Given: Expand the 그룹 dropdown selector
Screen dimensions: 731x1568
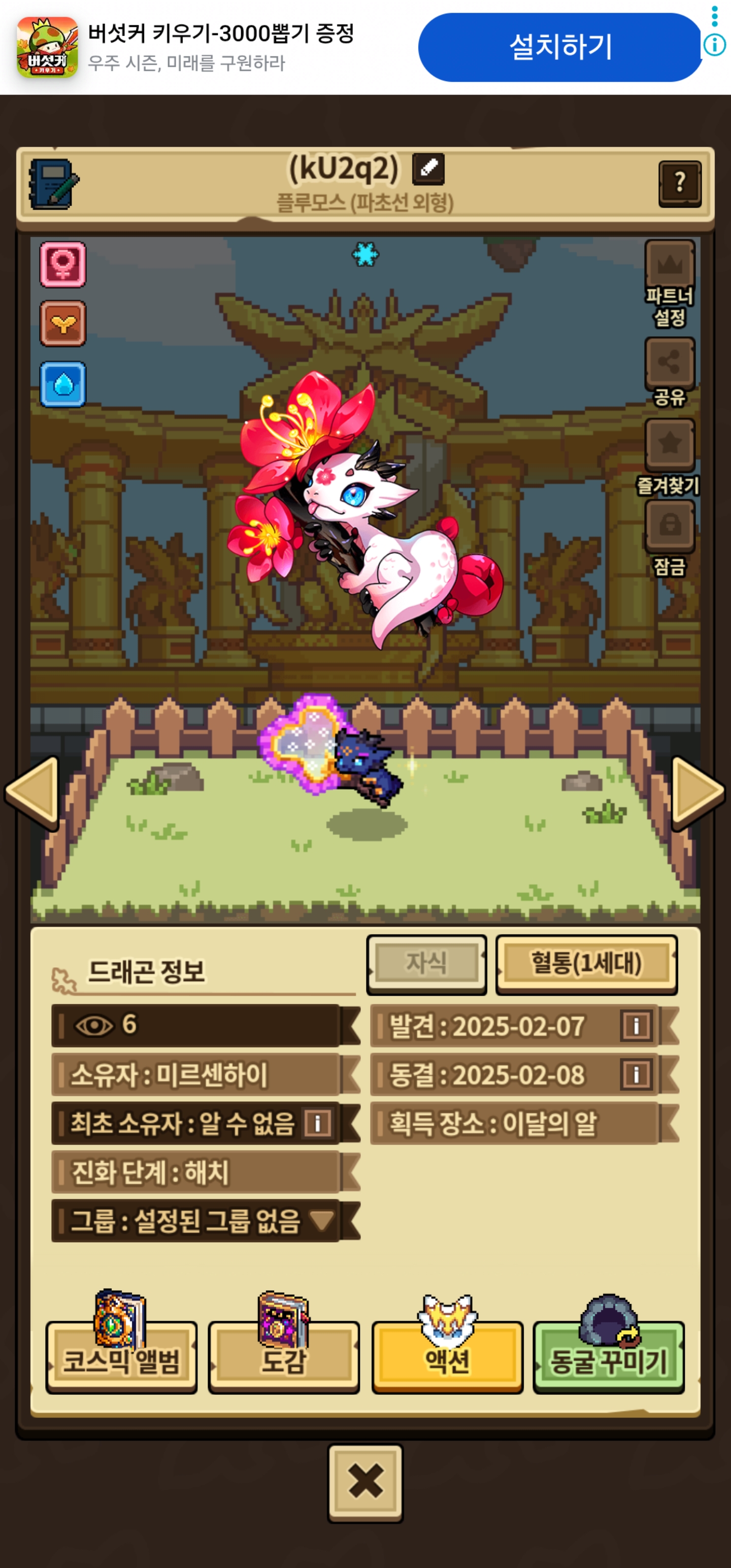Looking at the screenshot, I should [321, 1220].
